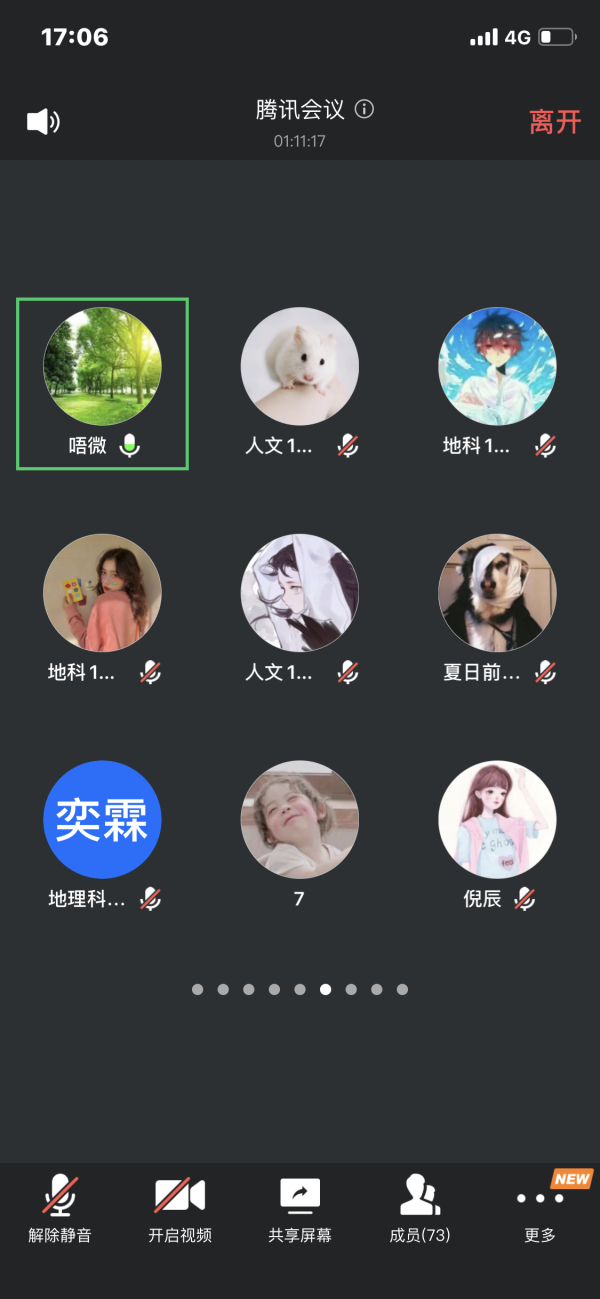Unmute microphone with 解除静音

(60, 1208)
